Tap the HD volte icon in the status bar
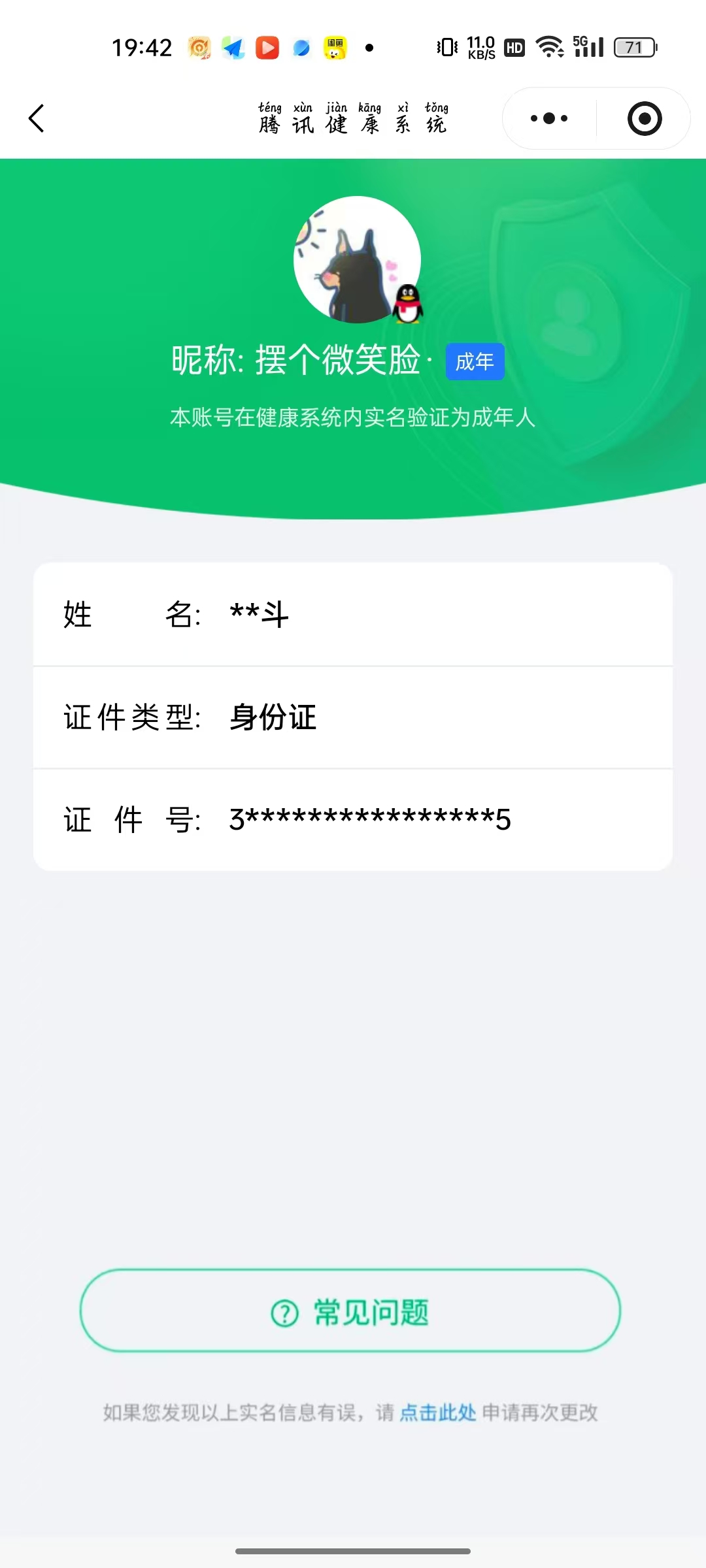This screenshot has width=706, height=1568. [513, 47]
